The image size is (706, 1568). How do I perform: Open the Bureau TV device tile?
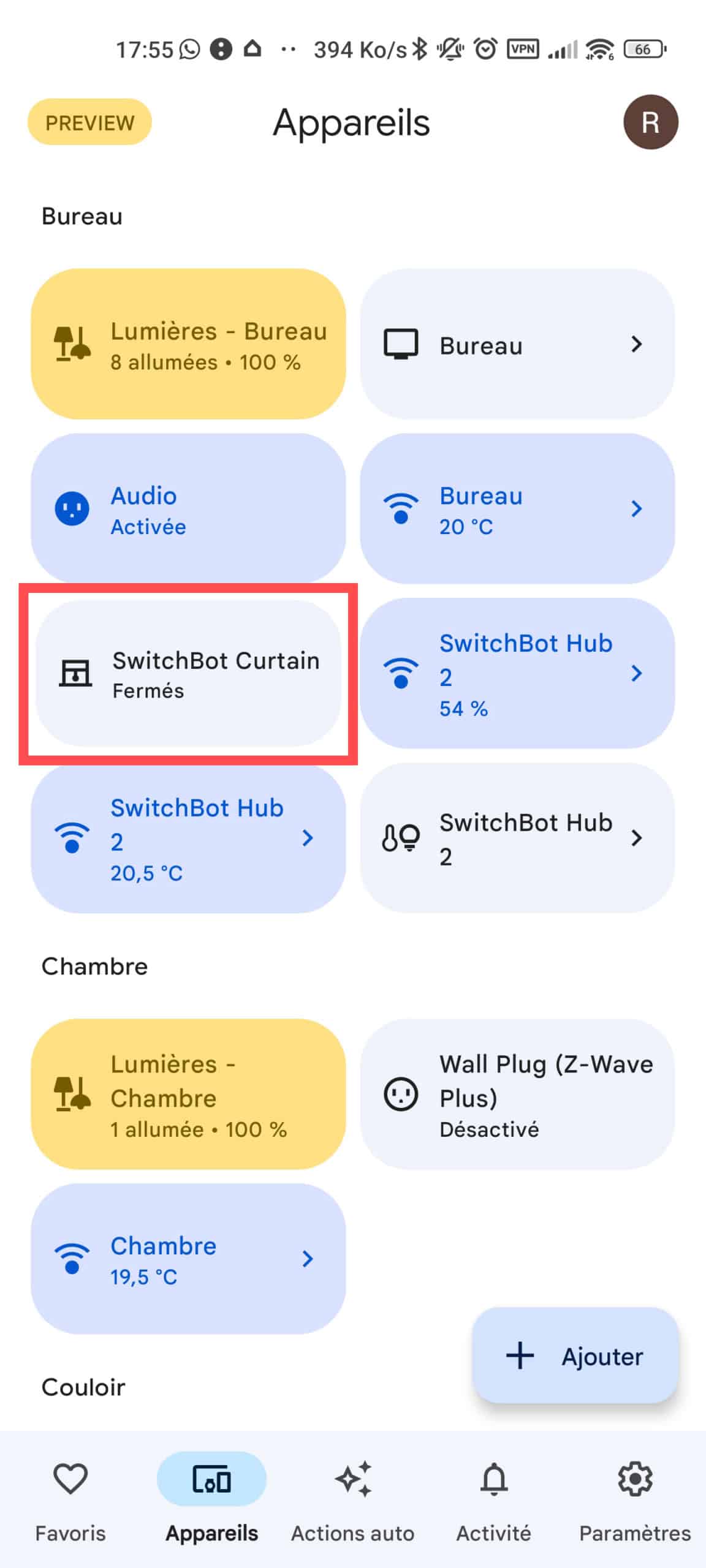517,344
